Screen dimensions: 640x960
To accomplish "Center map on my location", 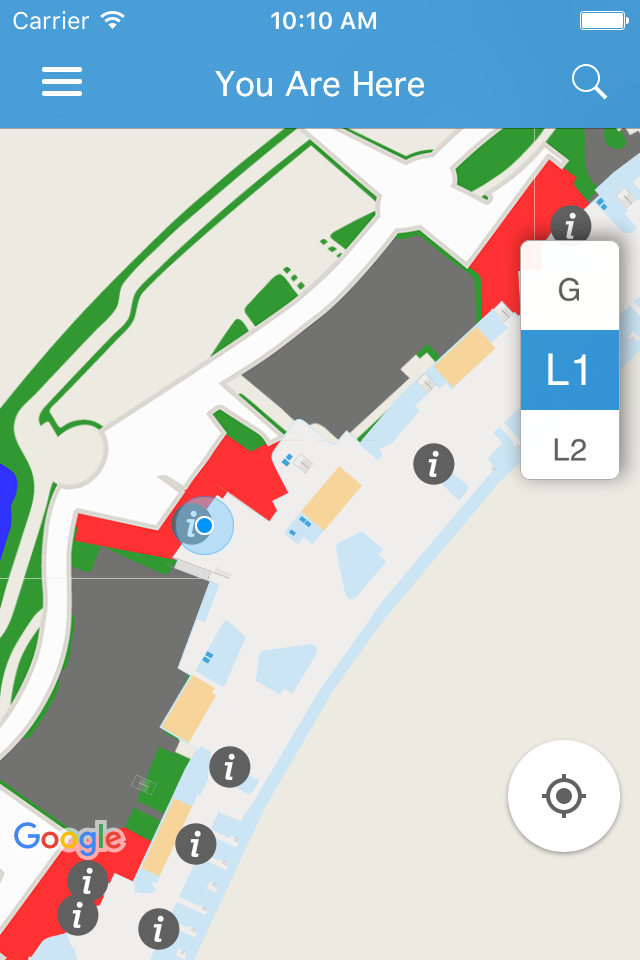I will click(563, 796).
